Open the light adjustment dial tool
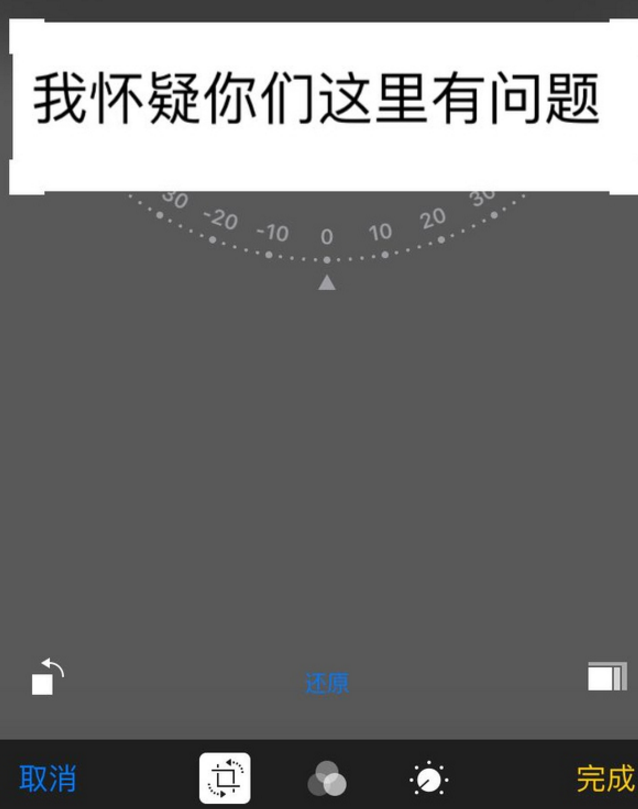This screenshot has width=638, height=809. (429, 778)
